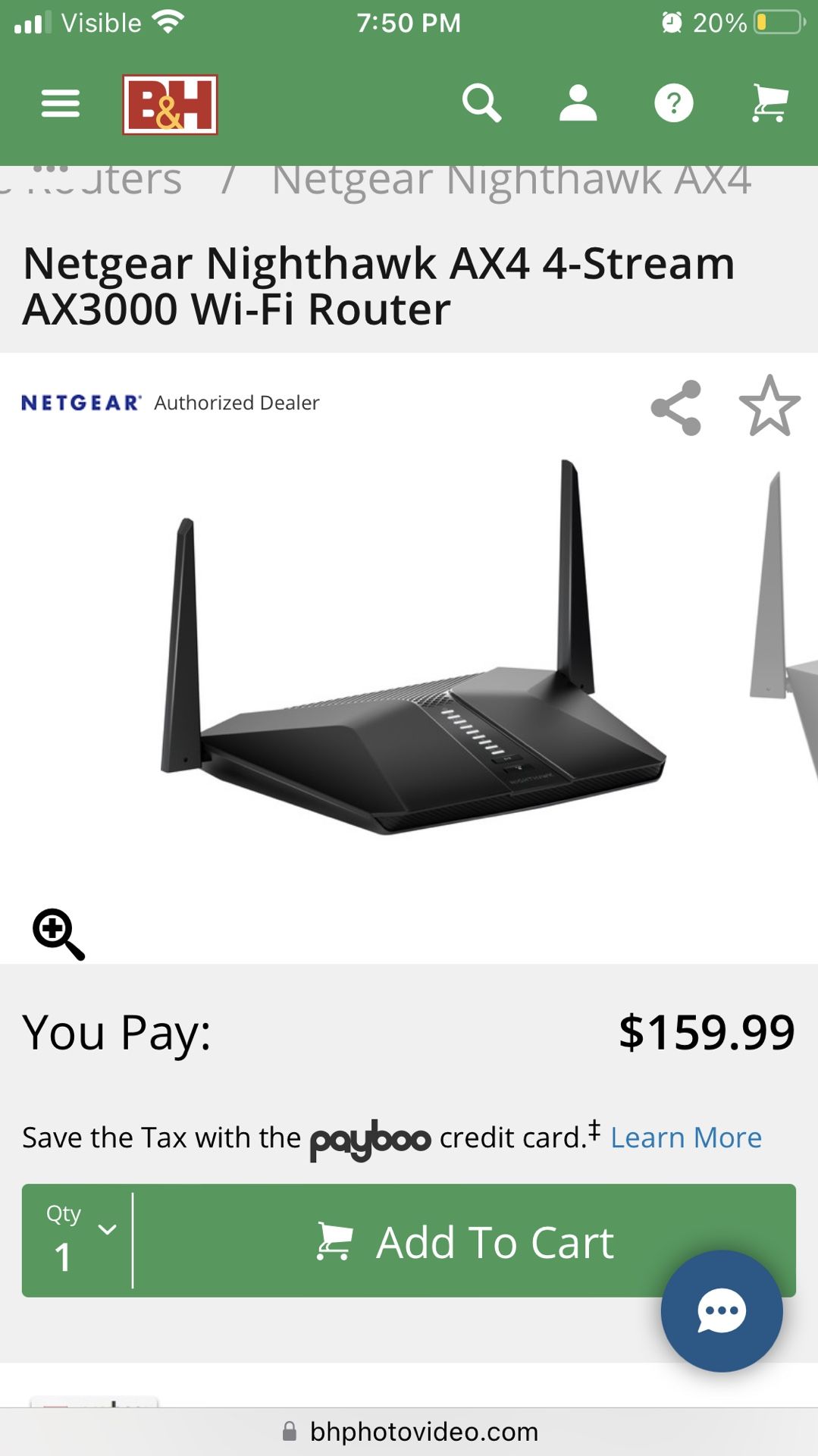Screen dimensions: 818x1456
Task: Open the account profile icon
Action: [578, 103]
